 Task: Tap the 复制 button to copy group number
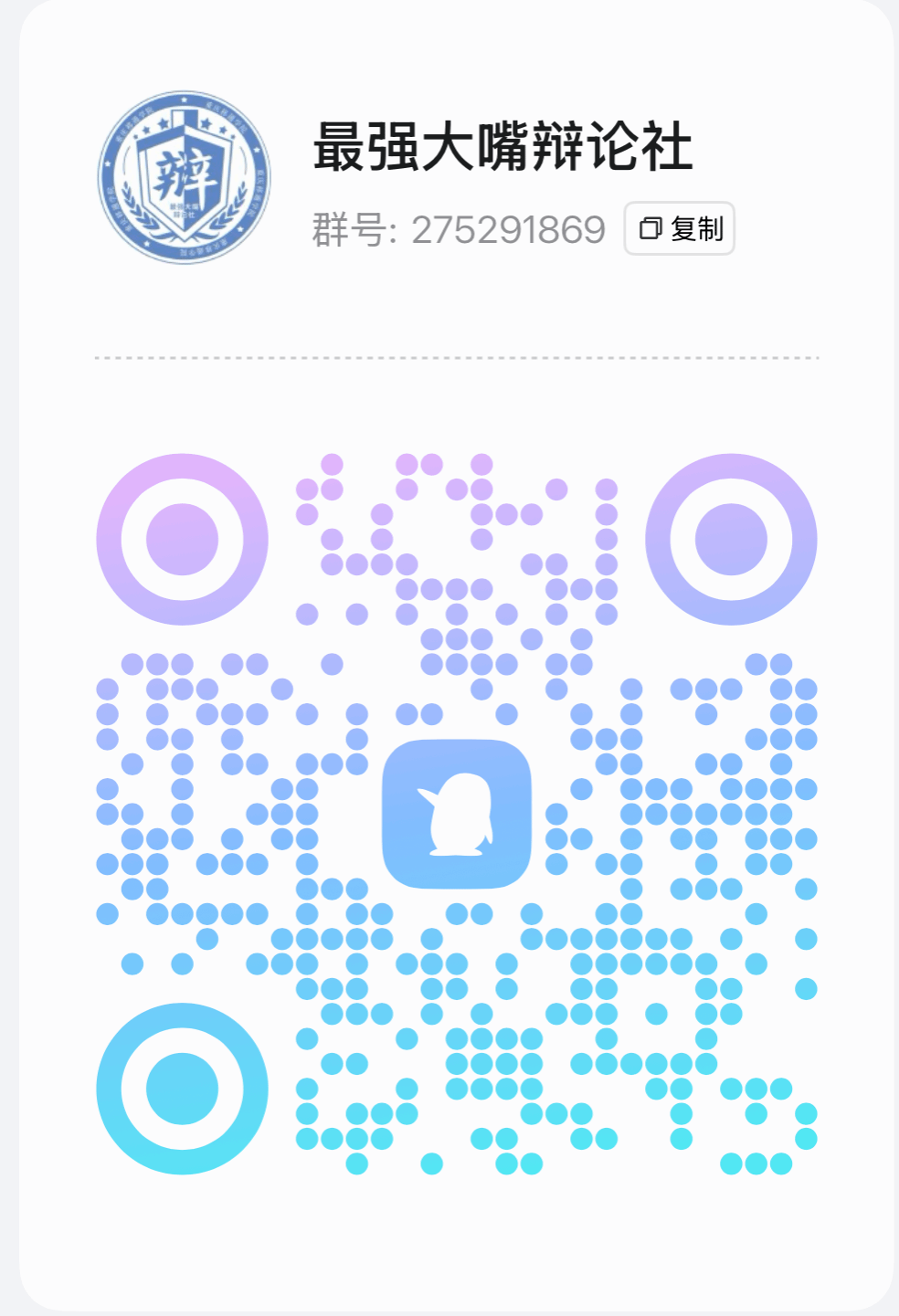coord(679,228)
